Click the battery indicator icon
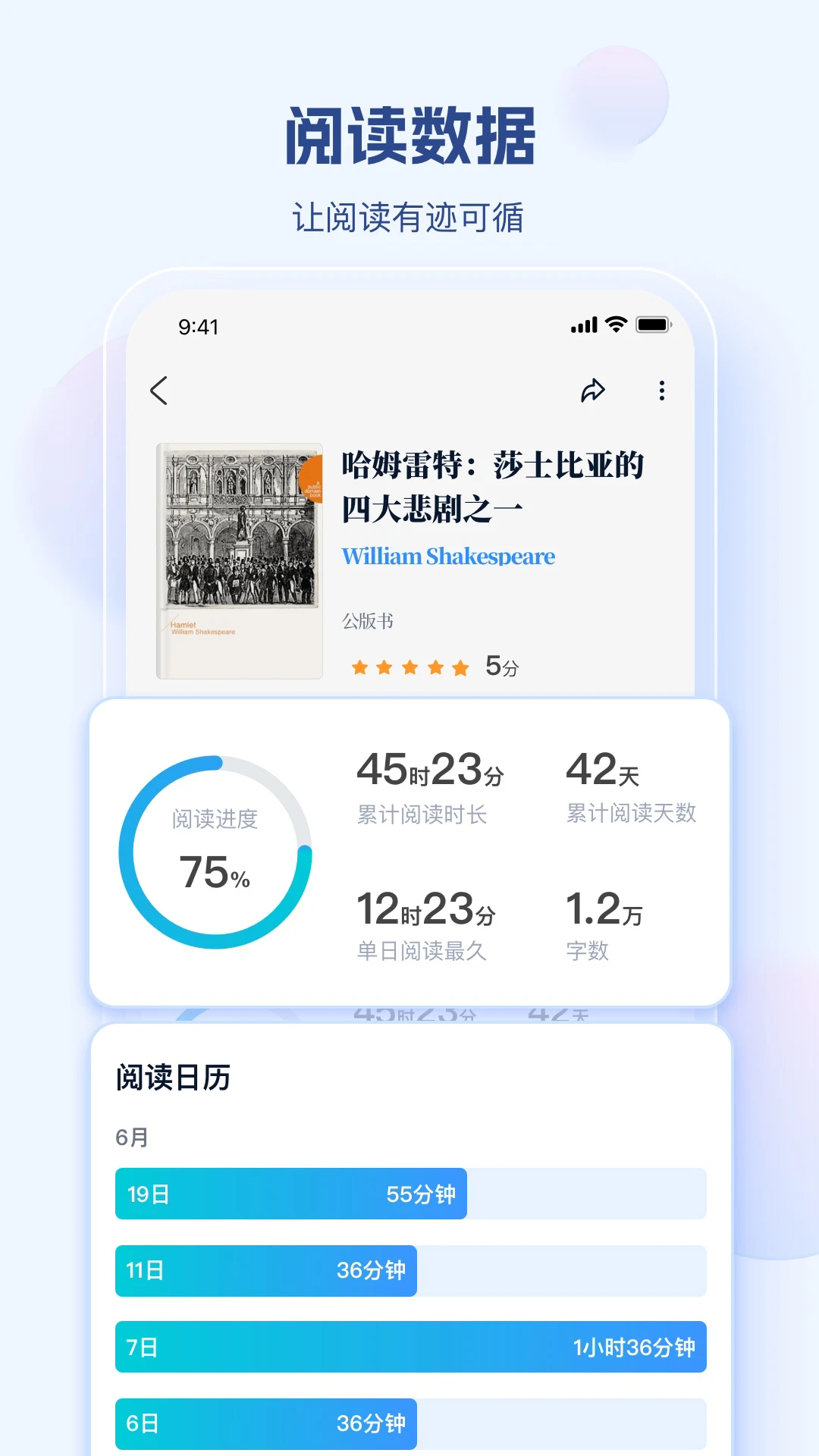This screenshot has height=1456, width=819. [x=654, y=325]
